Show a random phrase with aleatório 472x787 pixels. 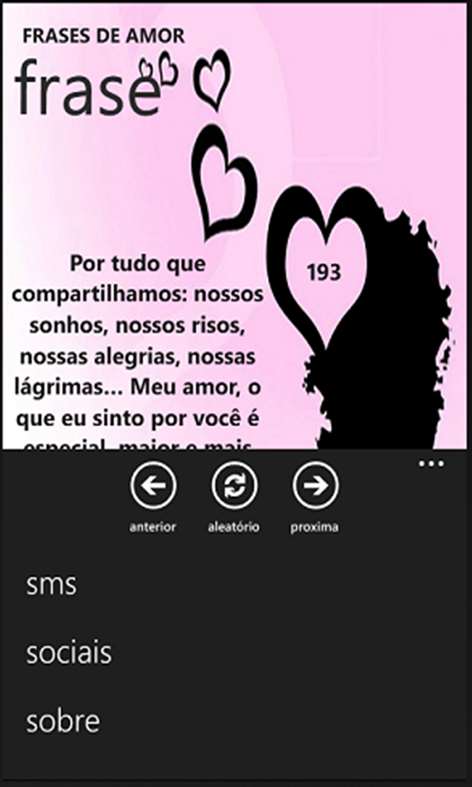click(234, 485)
